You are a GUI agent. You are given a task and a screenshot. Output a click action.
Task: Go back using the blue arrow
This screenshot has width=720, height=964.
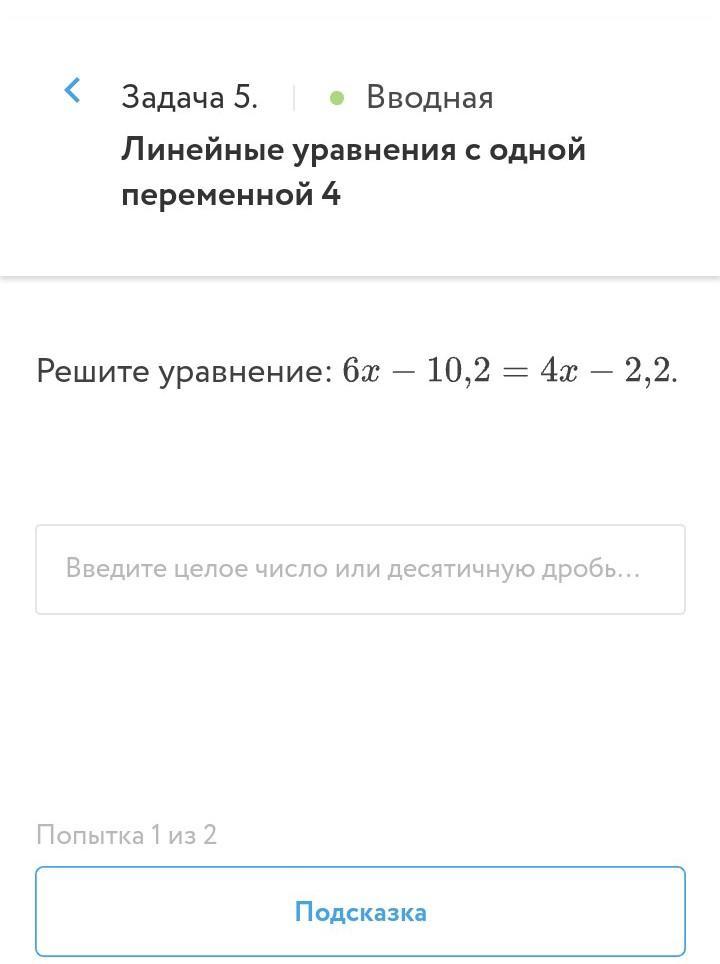(72, 91)
